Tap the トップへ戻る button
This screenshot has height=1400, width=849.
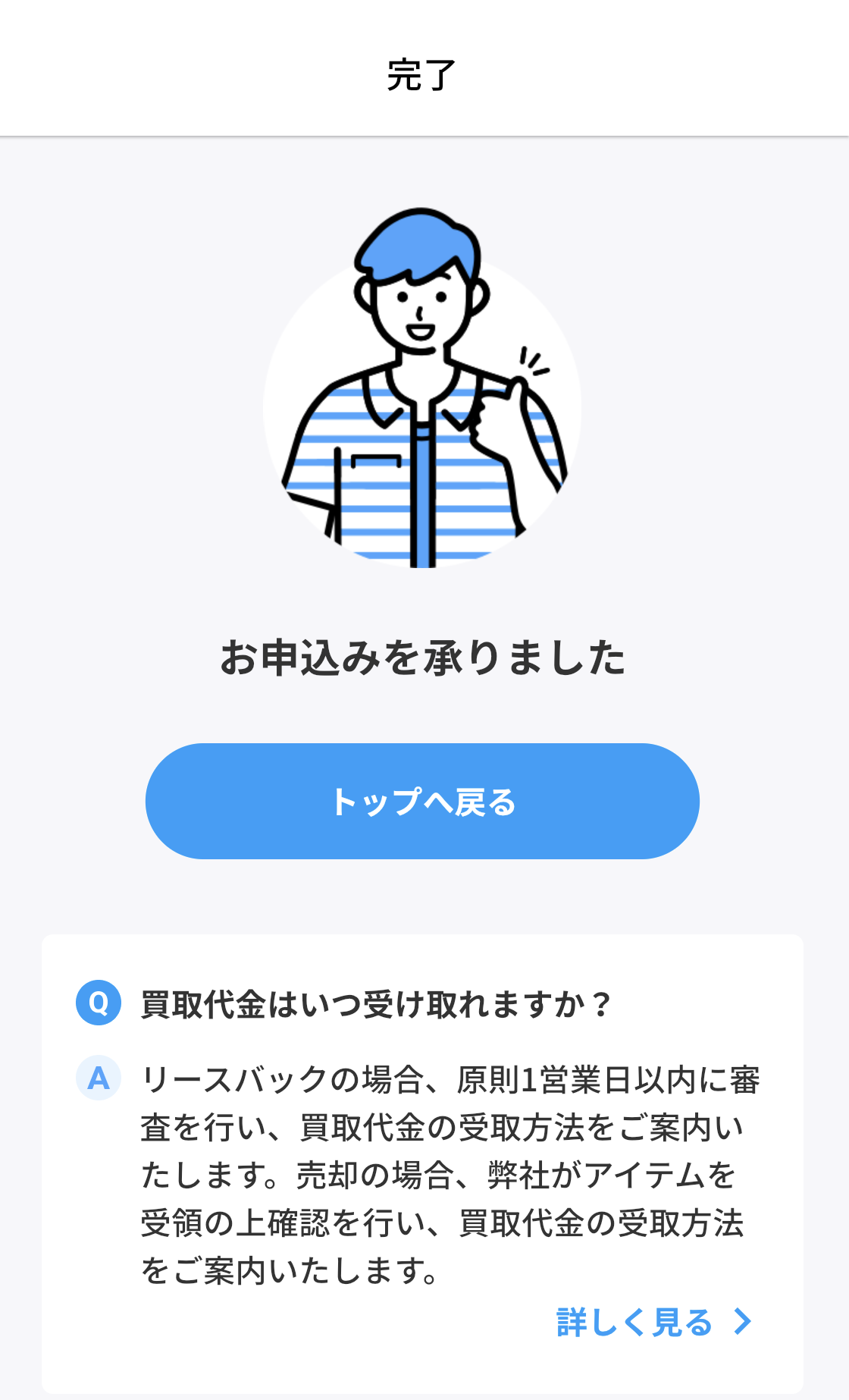(422, 801)
